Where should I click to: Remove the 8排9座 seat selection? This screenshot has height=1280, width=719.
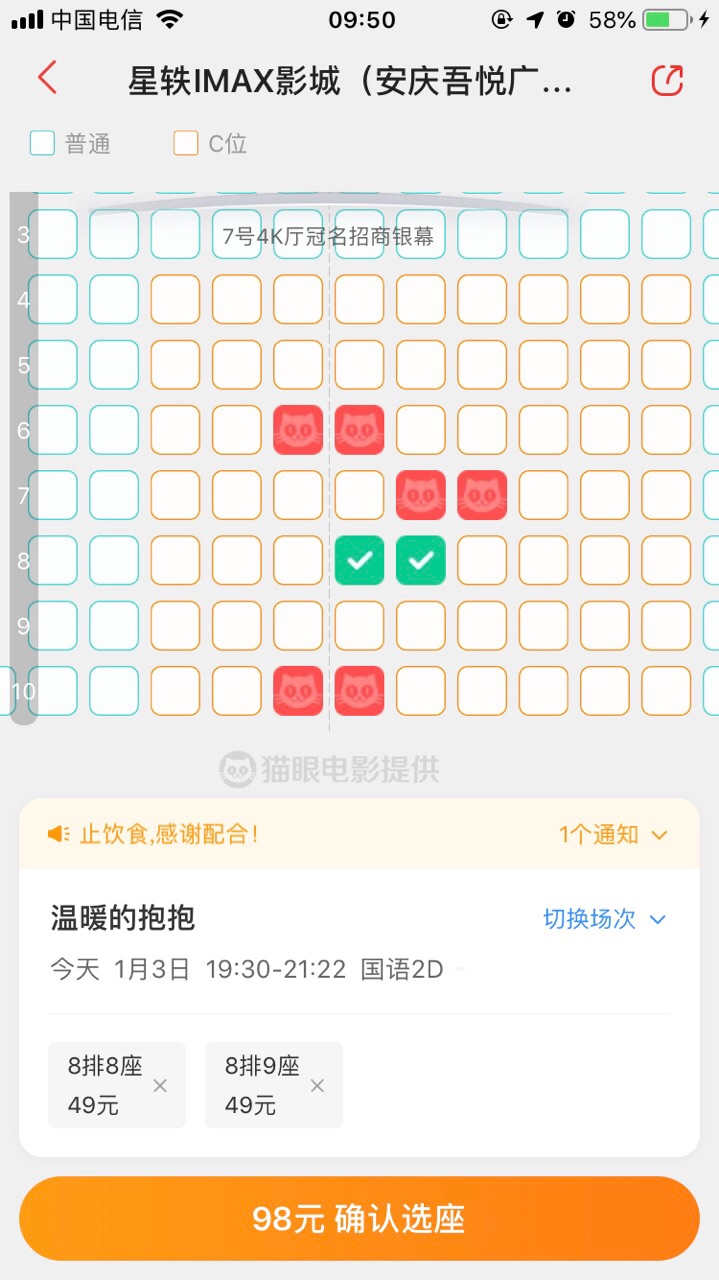click(317, 1085)
